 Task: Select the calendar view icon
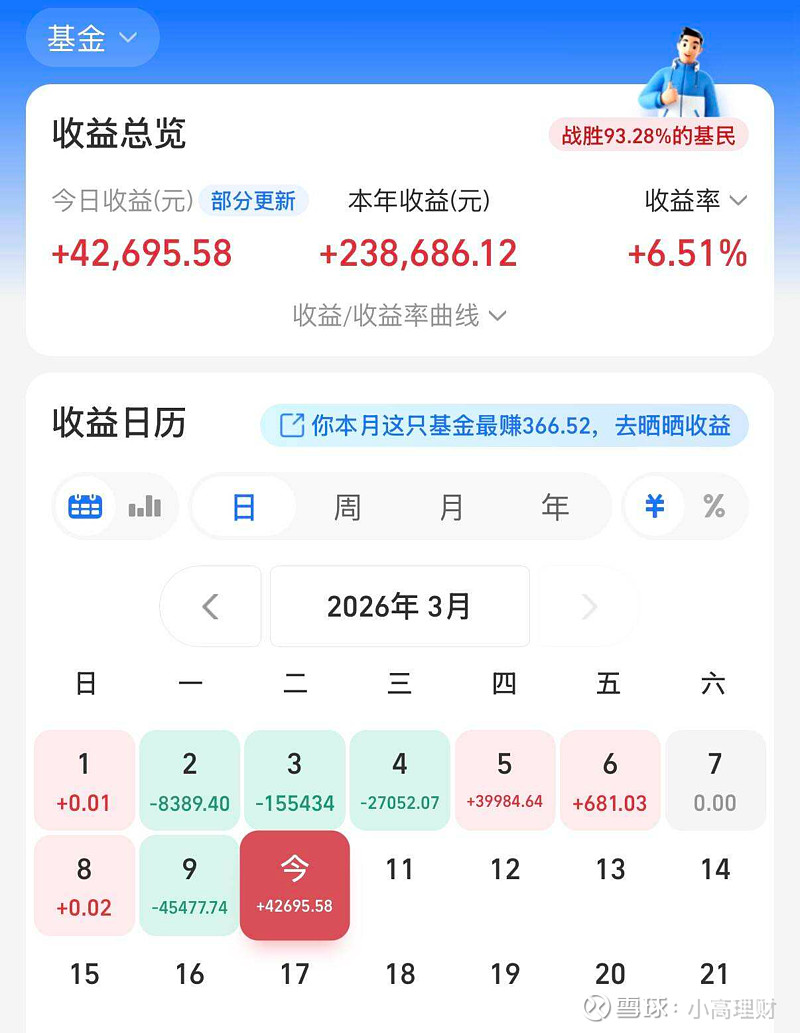[85, 507]
